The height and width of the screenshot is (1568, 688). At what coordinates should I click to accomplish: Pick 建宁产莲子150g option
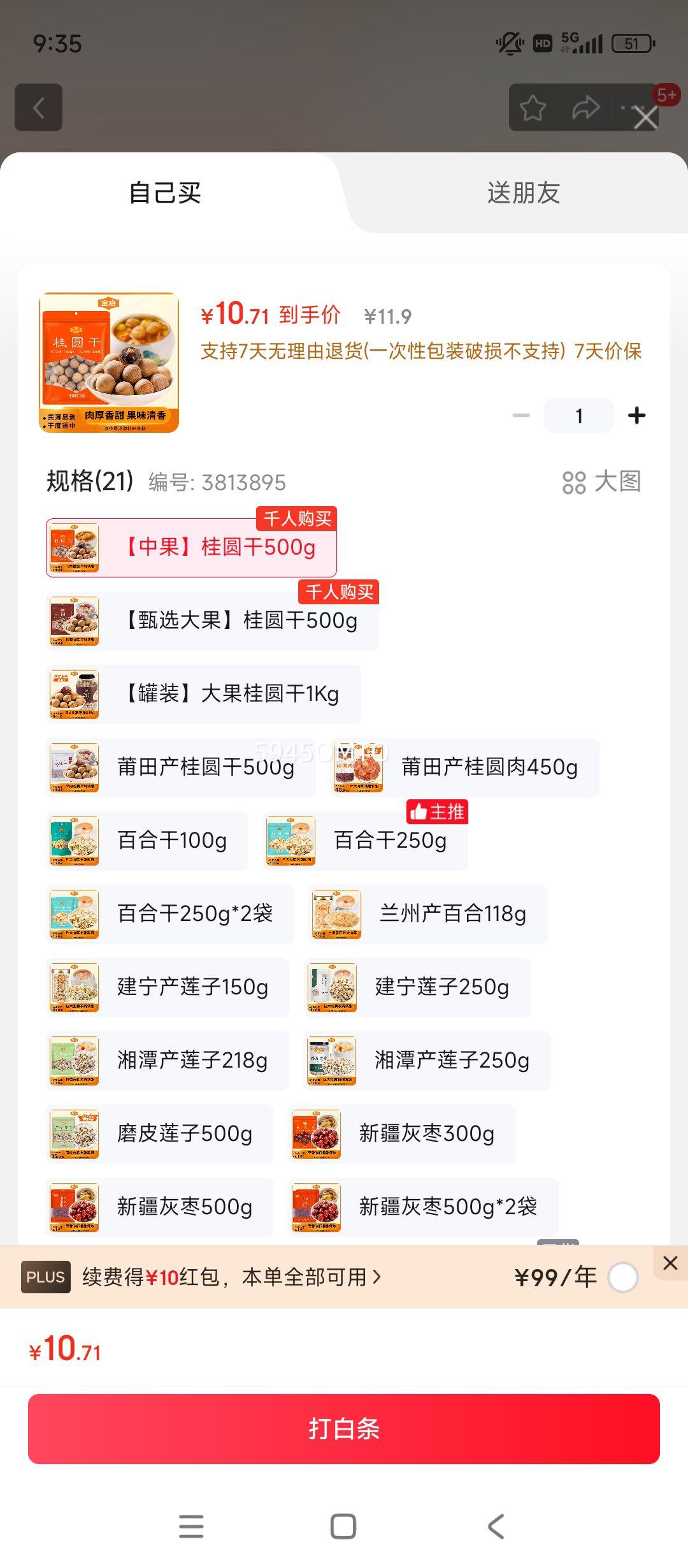[167, 987]
